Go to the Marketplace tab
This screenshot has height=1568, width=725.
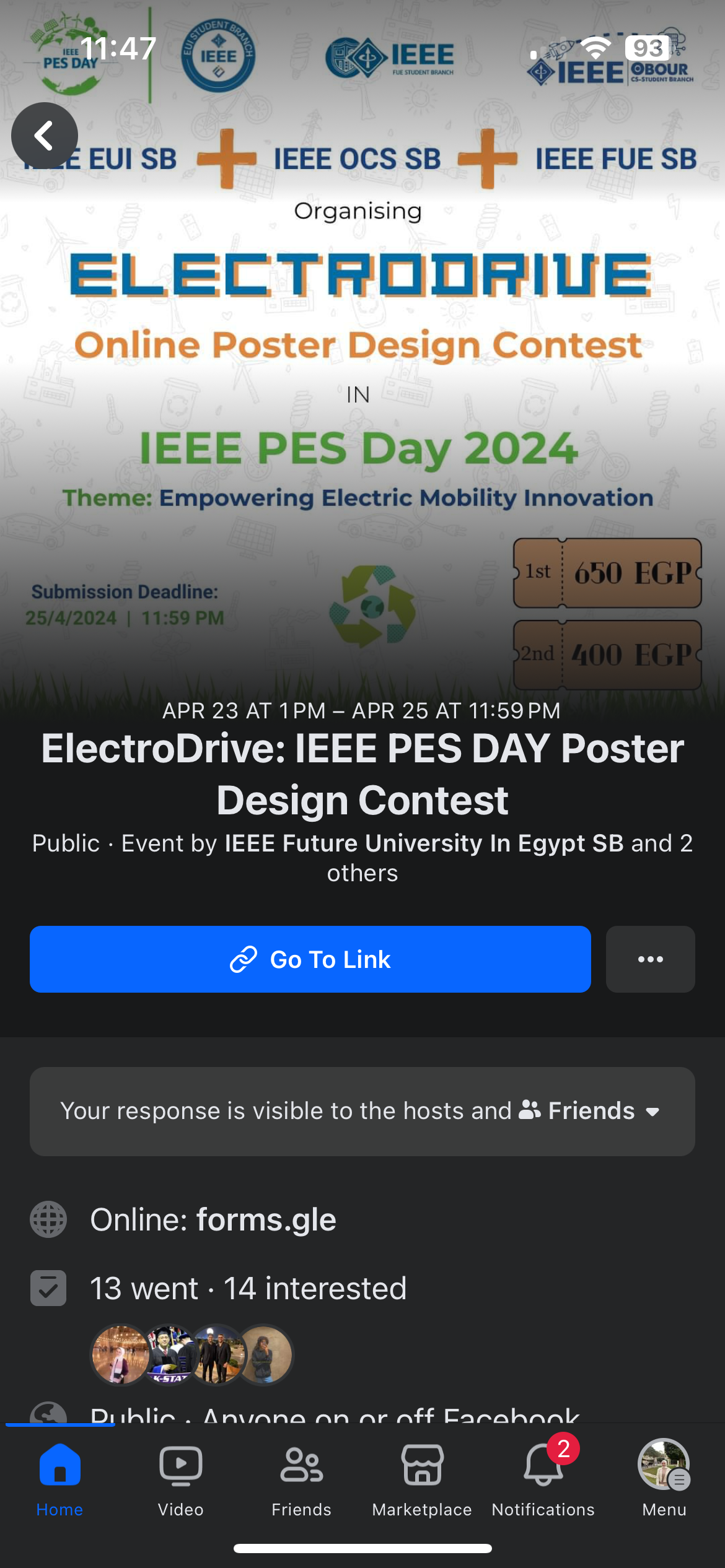pyautogui.click(x=422, y=1477)
